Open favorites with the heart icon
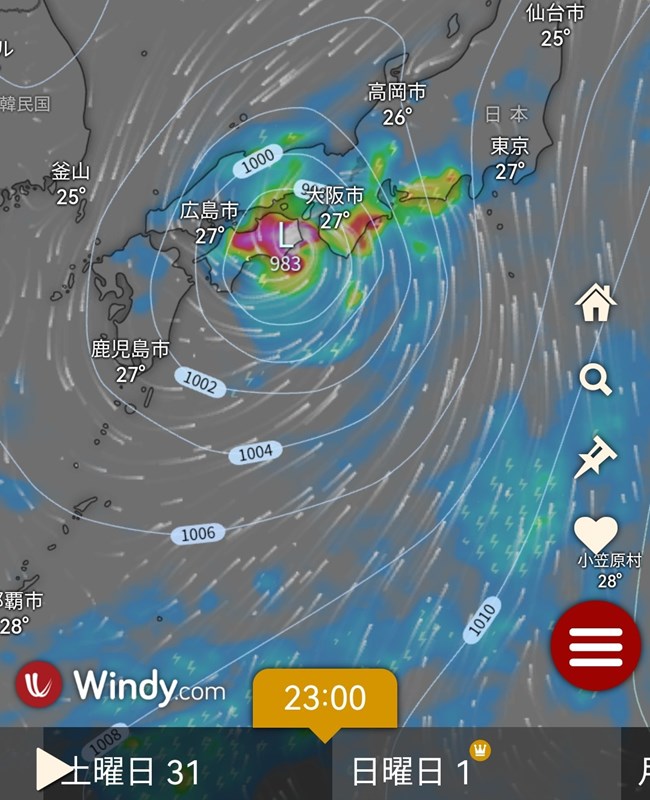Viewport: 650px width, 800px height. 595,534
